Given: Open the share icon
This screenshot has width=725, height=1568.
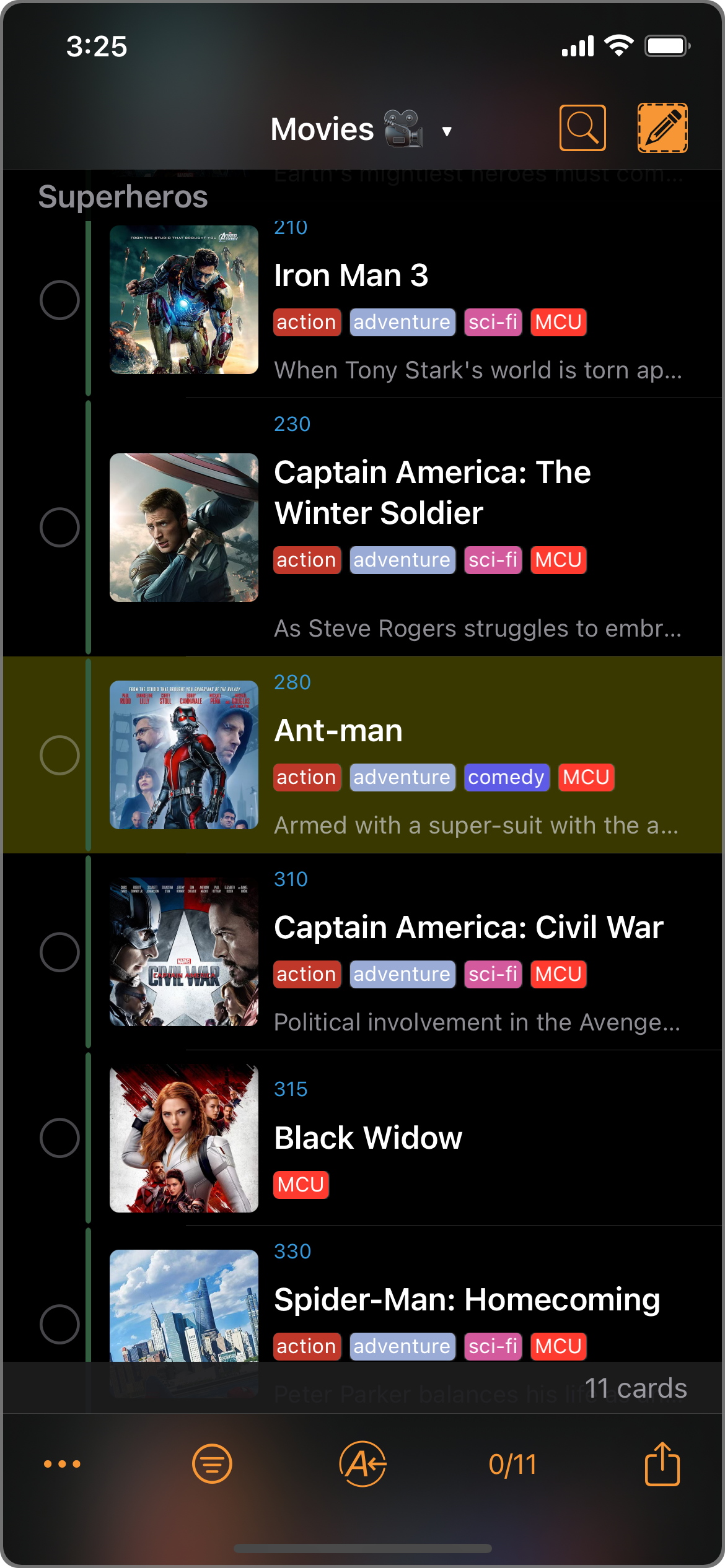Looking at the screenshot, I should (x=662, y=1464).
